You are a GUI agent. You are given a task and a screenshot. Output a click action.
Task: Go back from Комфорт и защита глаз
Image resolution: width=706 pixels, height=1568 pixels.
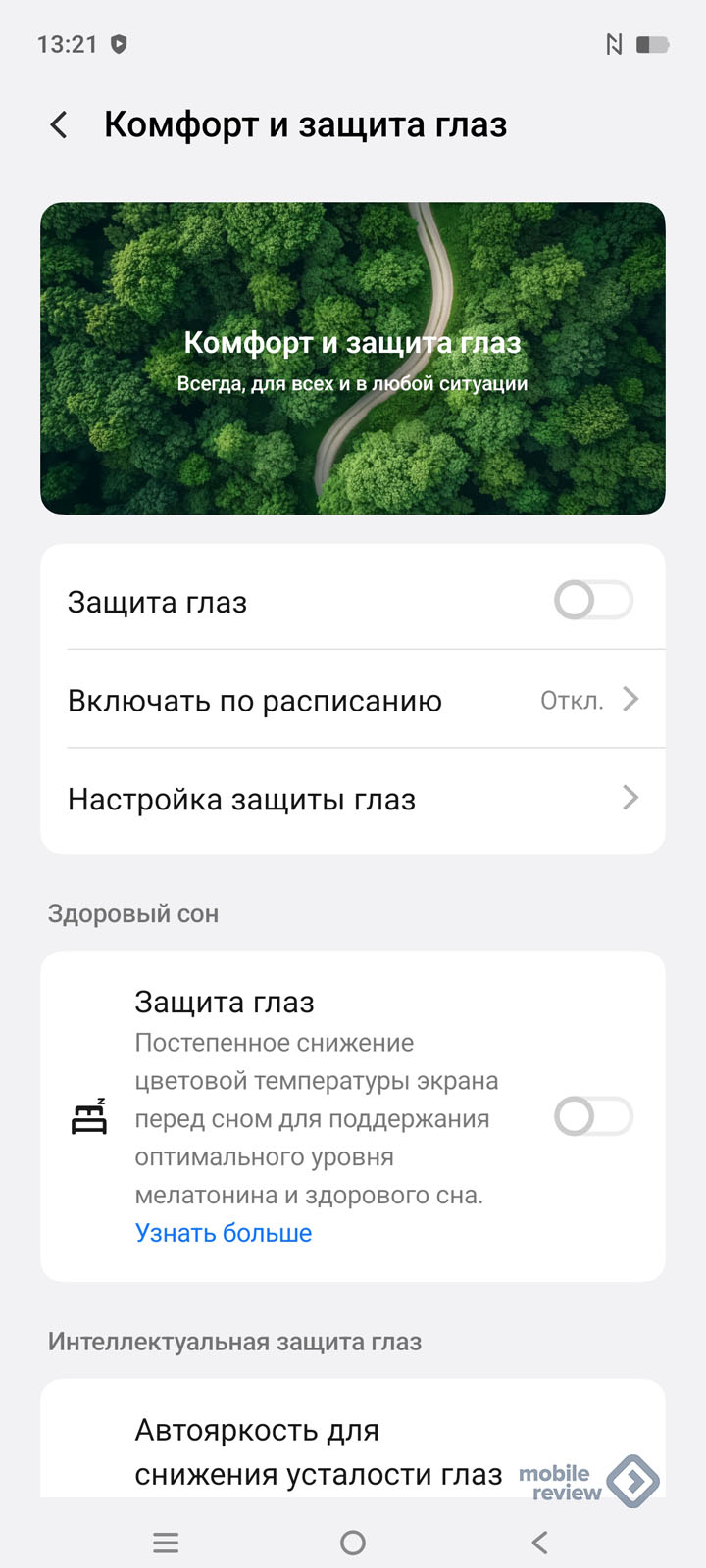tap(59, 125)
